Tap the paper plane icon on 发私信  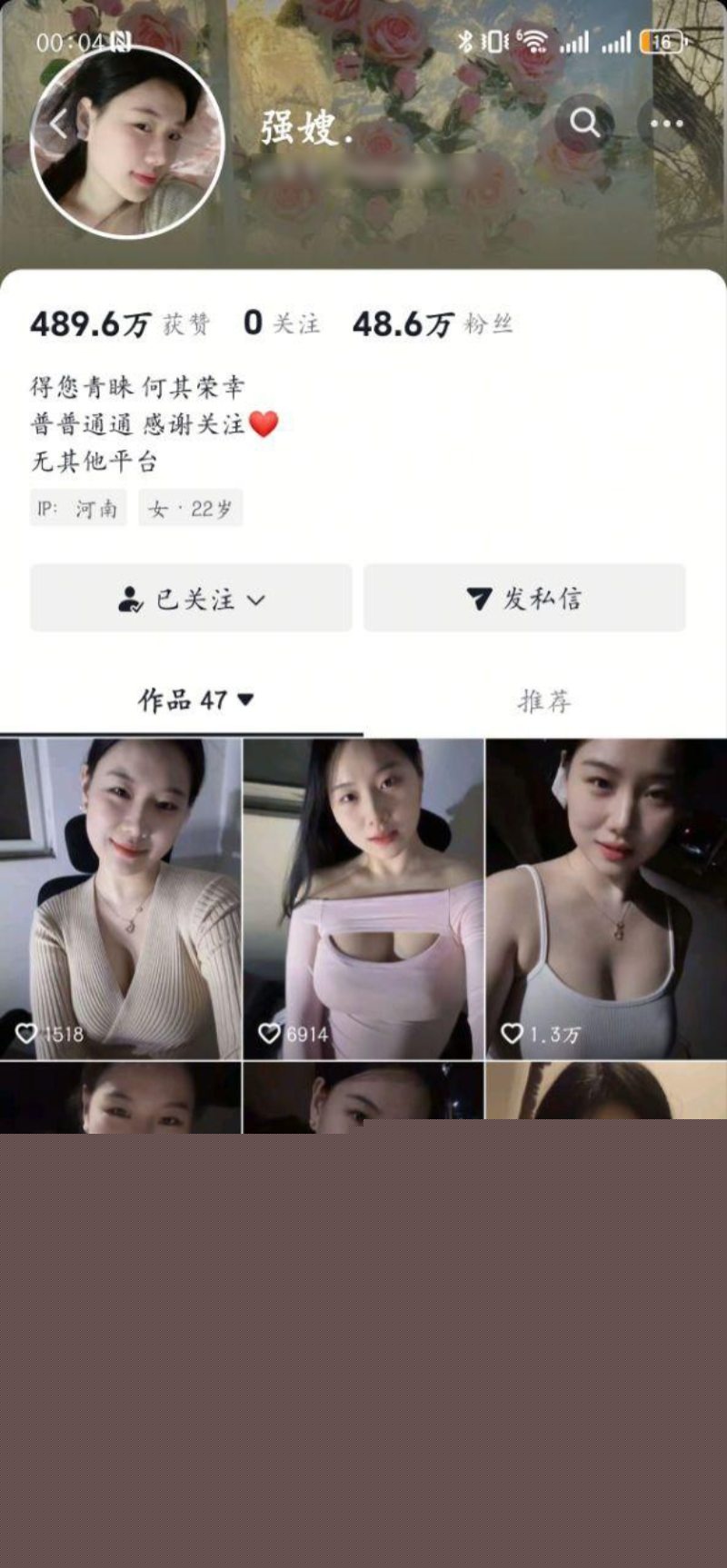click(479, 598)
